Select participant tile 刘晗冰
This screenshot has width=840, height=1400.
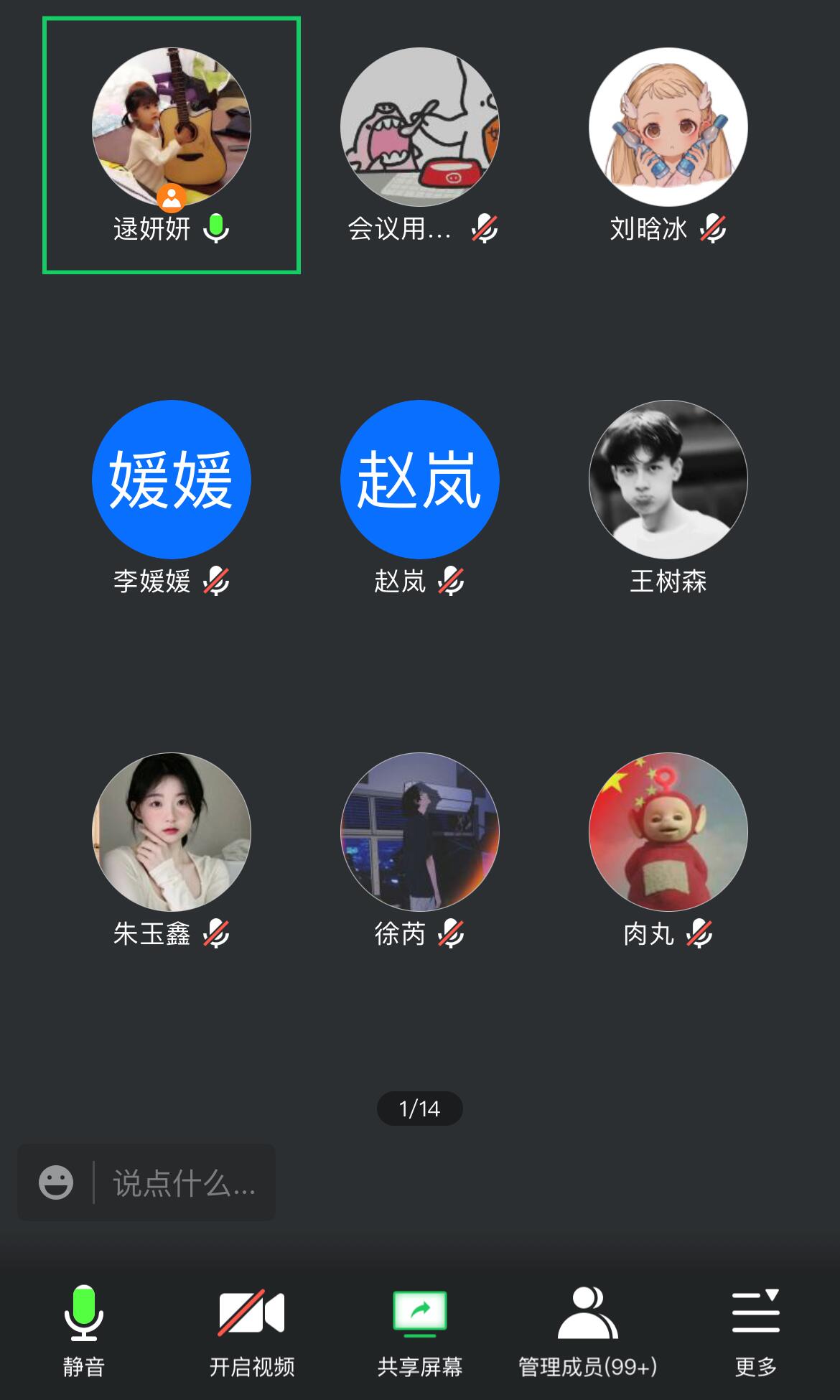point(668,128)
